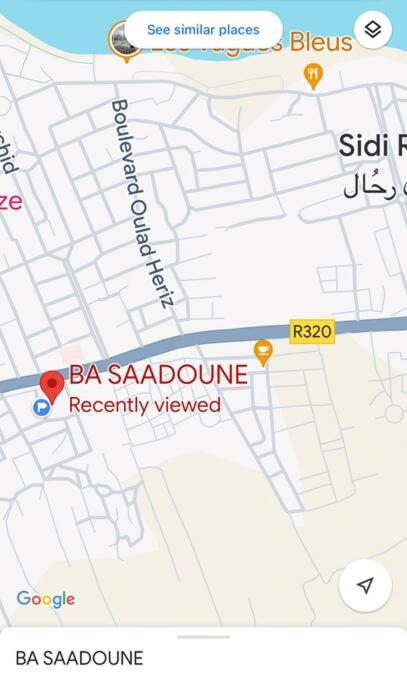407x683 pixels.
Task: Tap the See similar places button
Action: coord(203,30)
